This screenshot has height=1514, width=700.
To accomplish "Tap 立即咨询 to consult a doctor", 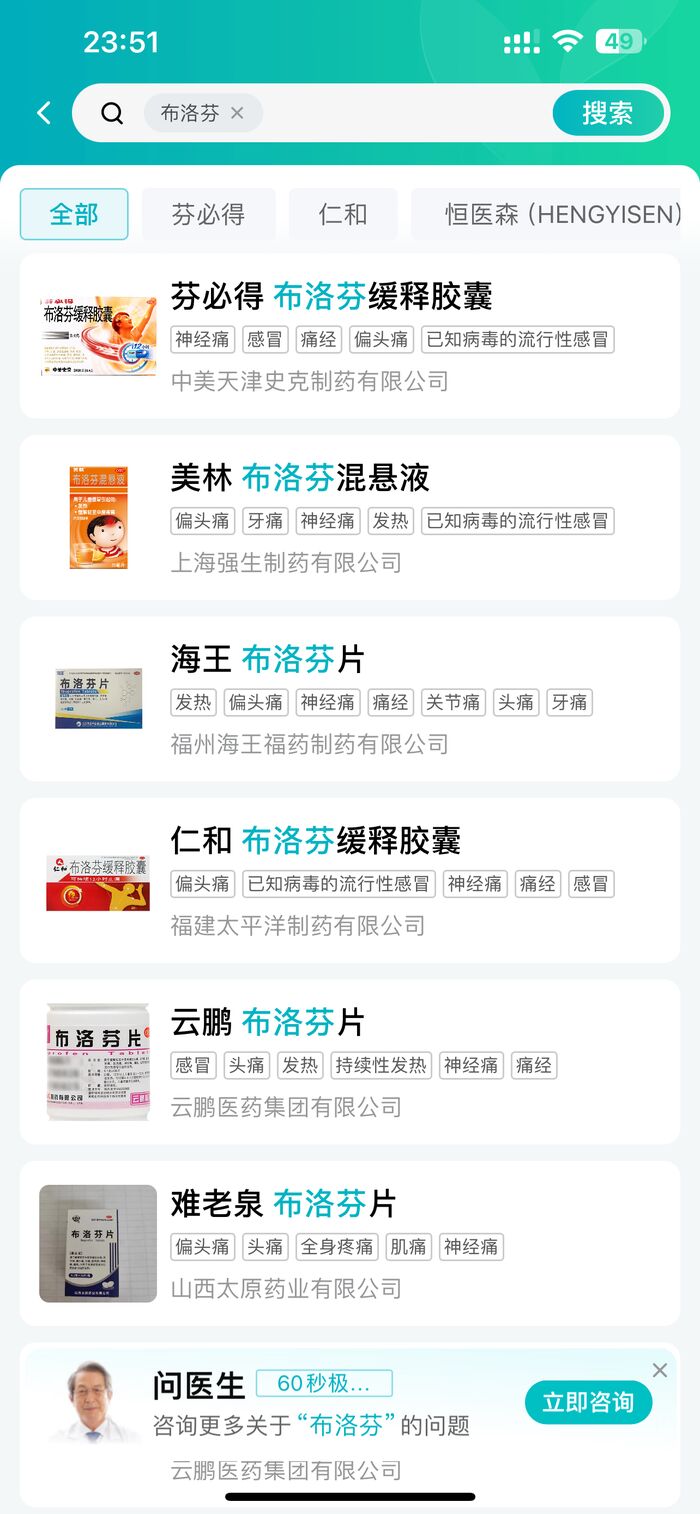I will click(588, 1402).
